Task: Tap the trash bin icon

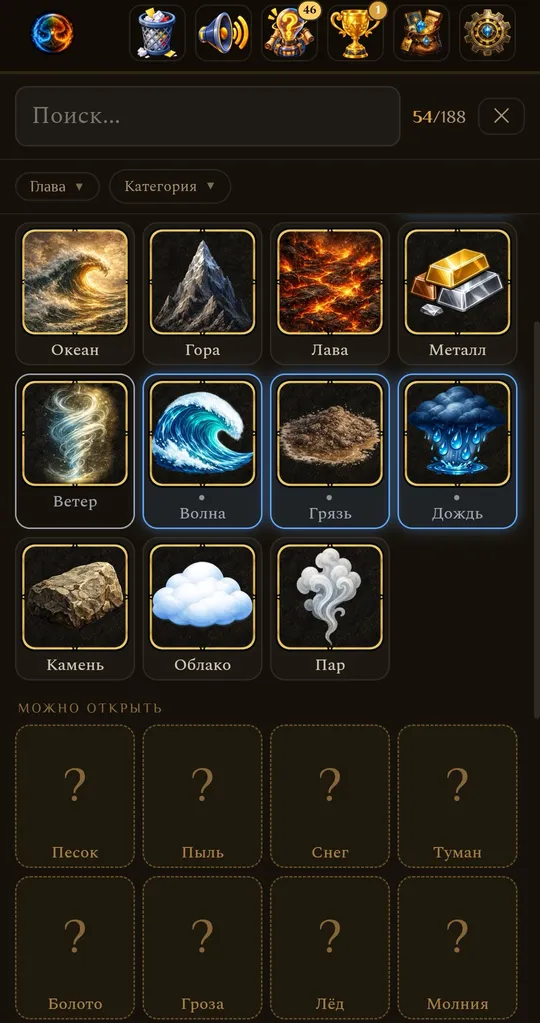Action: tap(157, 33)
